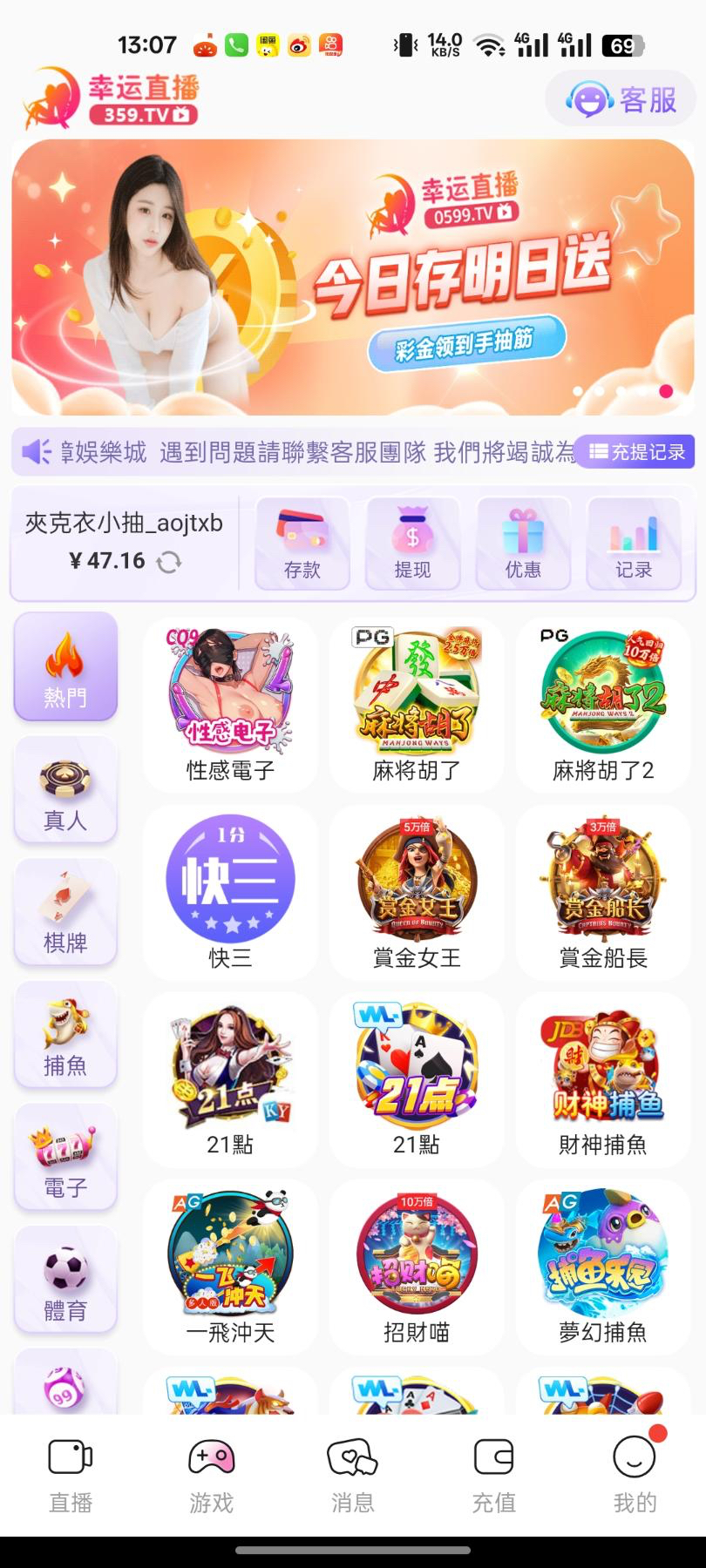This screenshot has height=1568, width=706.
Task: Launch the 招財喵 game
Action: [x=417, y=1267]
